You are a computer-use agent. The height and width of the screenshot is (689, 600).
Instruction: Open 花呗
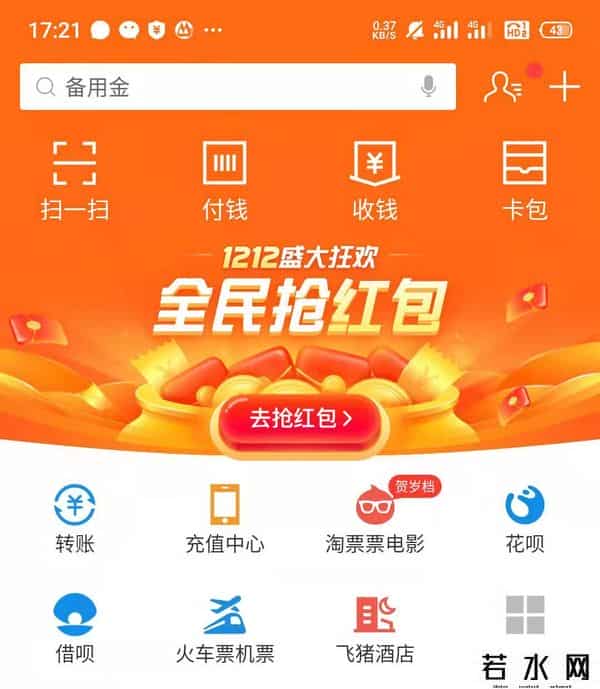point(525,518)
